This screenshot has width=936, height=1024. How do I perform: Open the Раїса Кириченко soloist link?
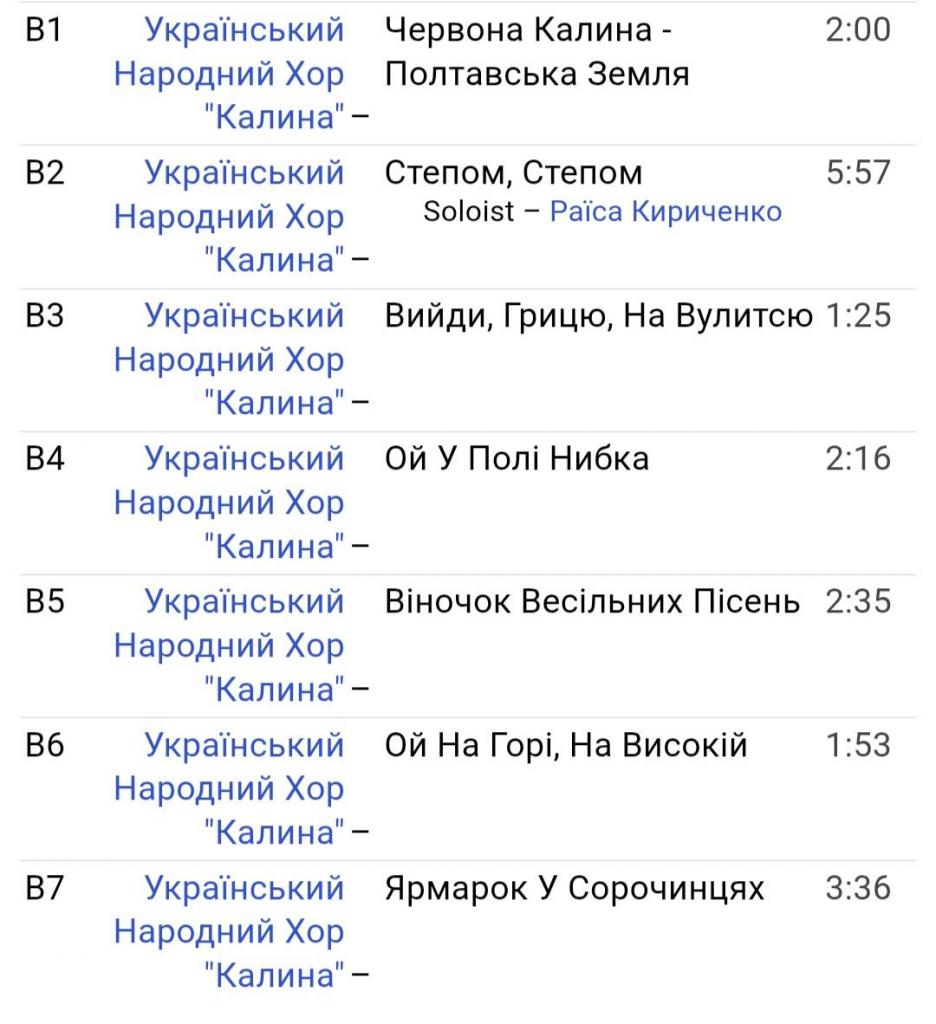666,213
